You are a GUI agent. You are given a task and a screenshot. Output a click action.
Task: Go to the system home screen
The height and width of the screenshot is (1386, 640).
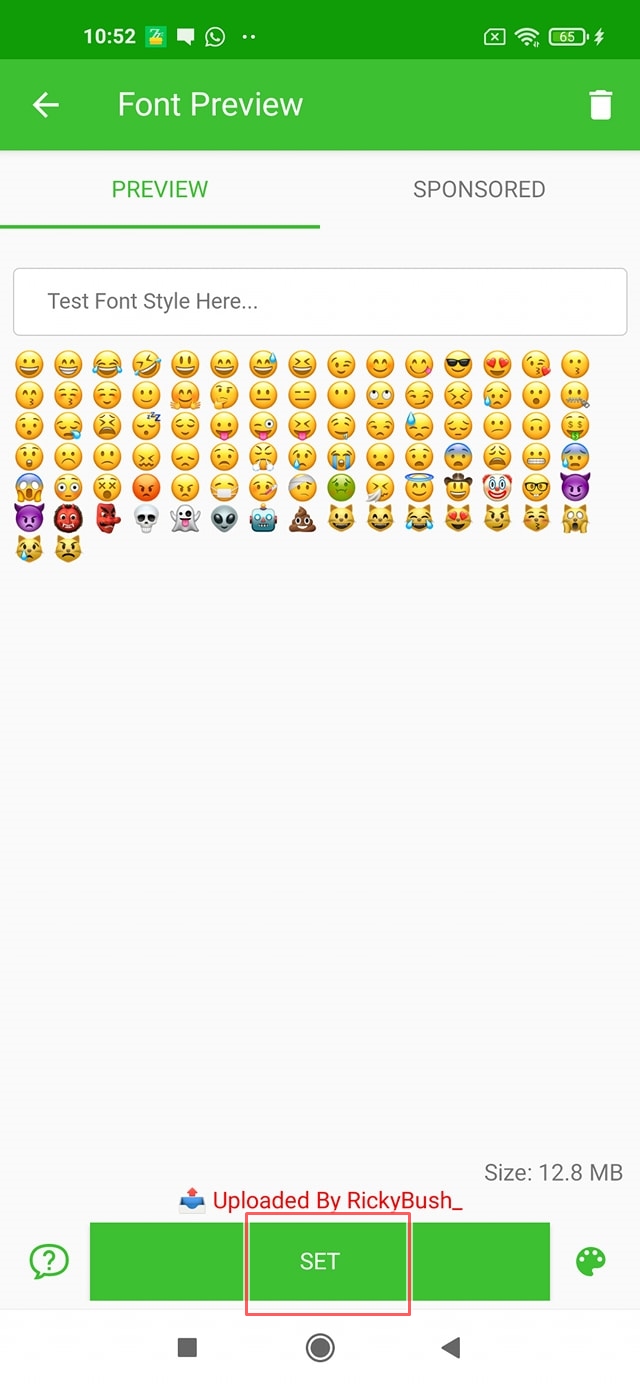pos(320,1348)
